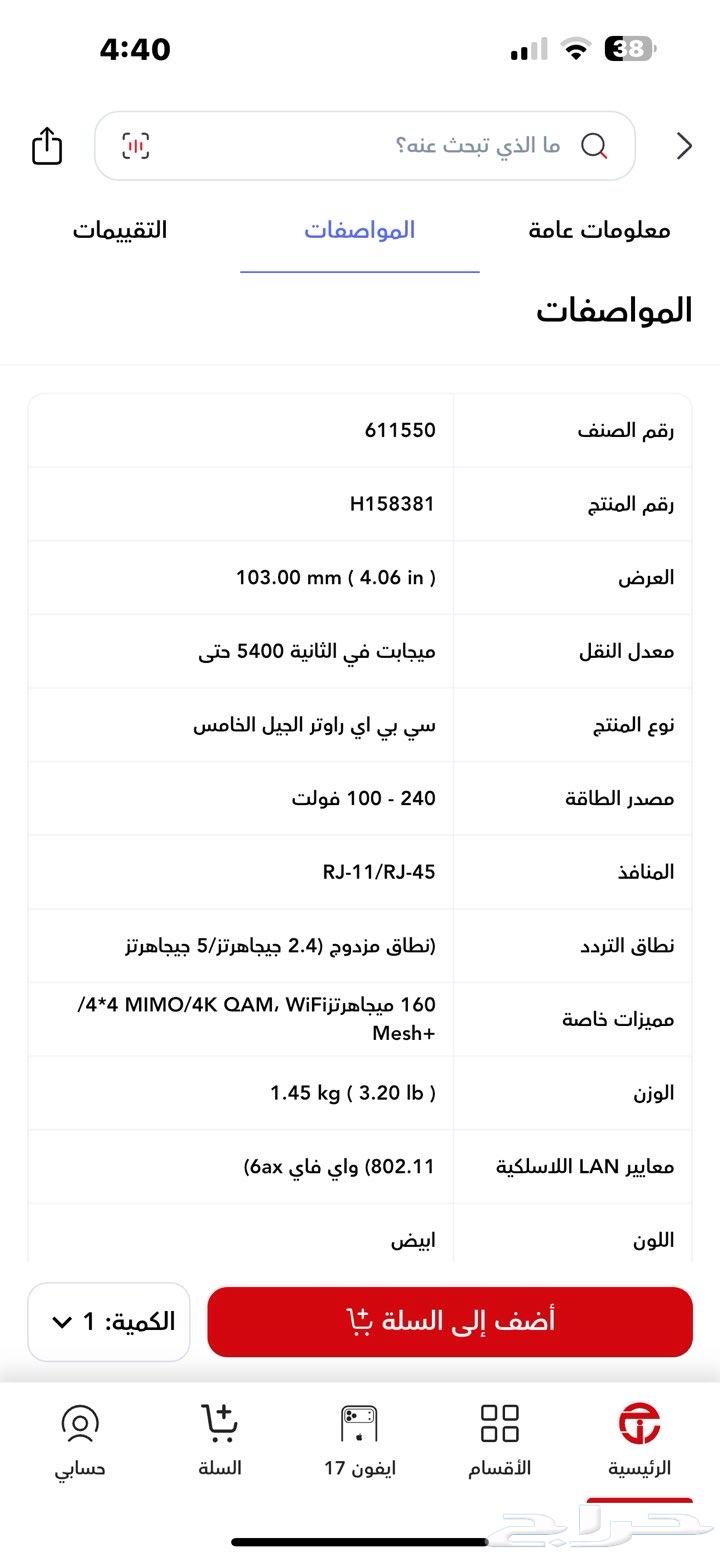Add the router to cart with أضف إلى السلة
This screenshot has width=720, height=1560.
coord(450,1321)
